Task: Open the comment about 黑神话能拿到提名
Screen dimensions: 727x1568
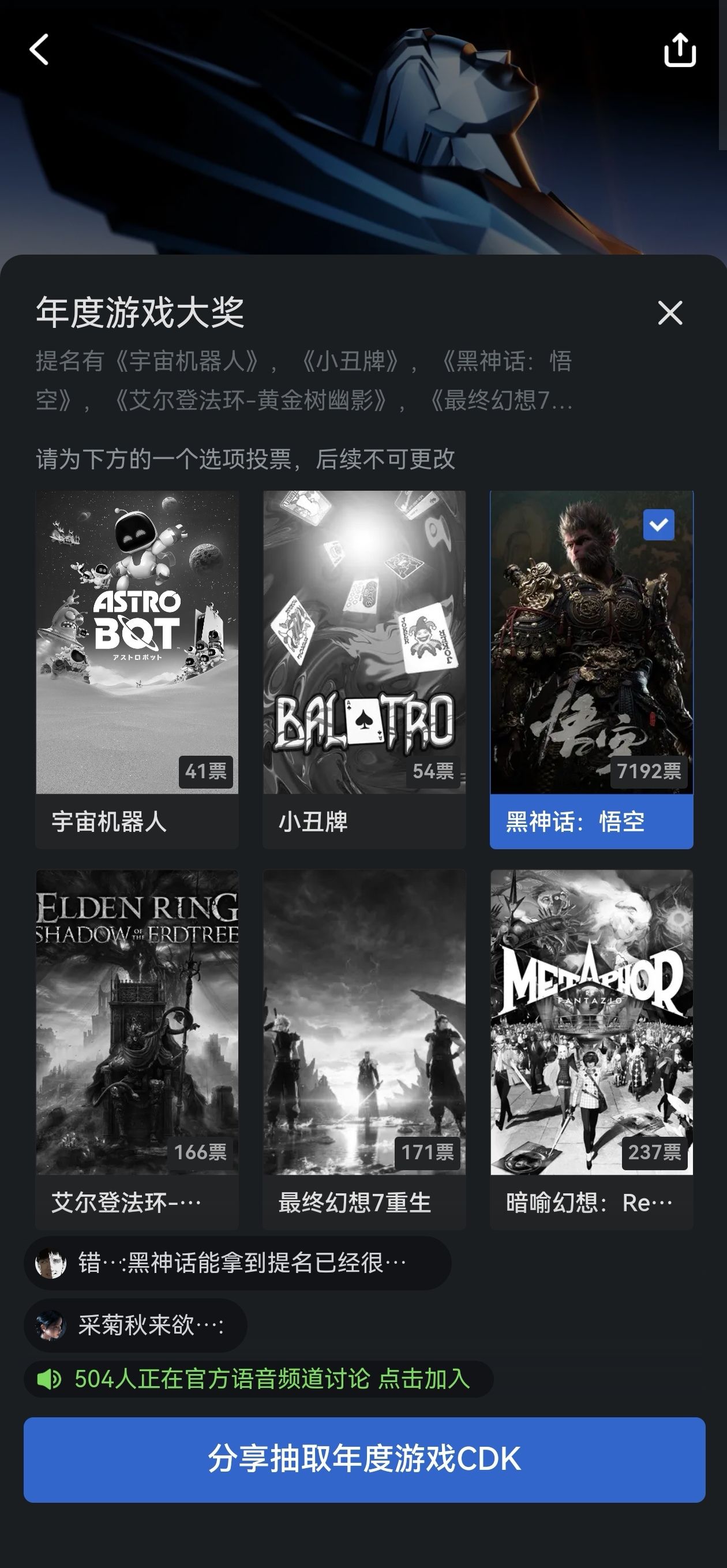Action: pos(237,1263)
